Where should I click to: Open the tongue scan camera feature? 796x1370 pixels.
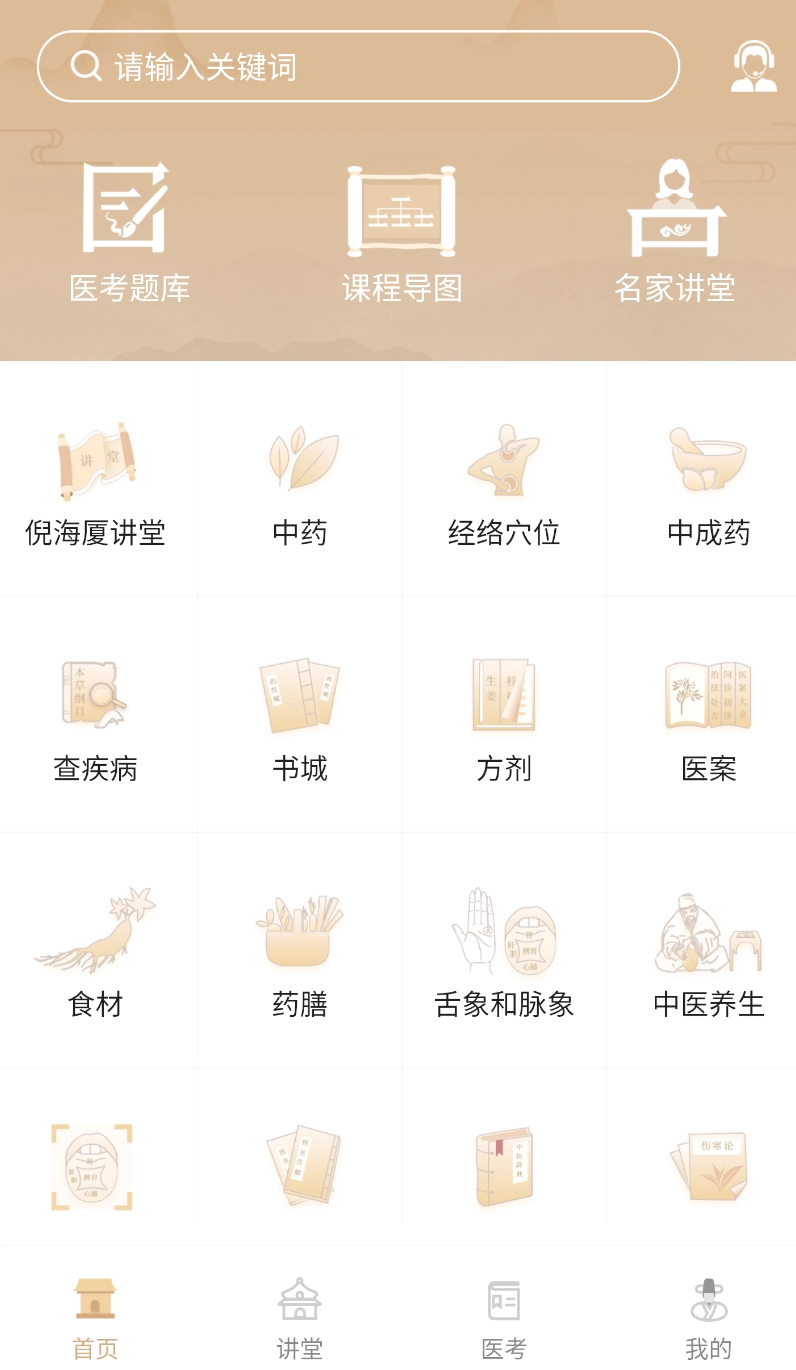click(x=93, y=1165)
